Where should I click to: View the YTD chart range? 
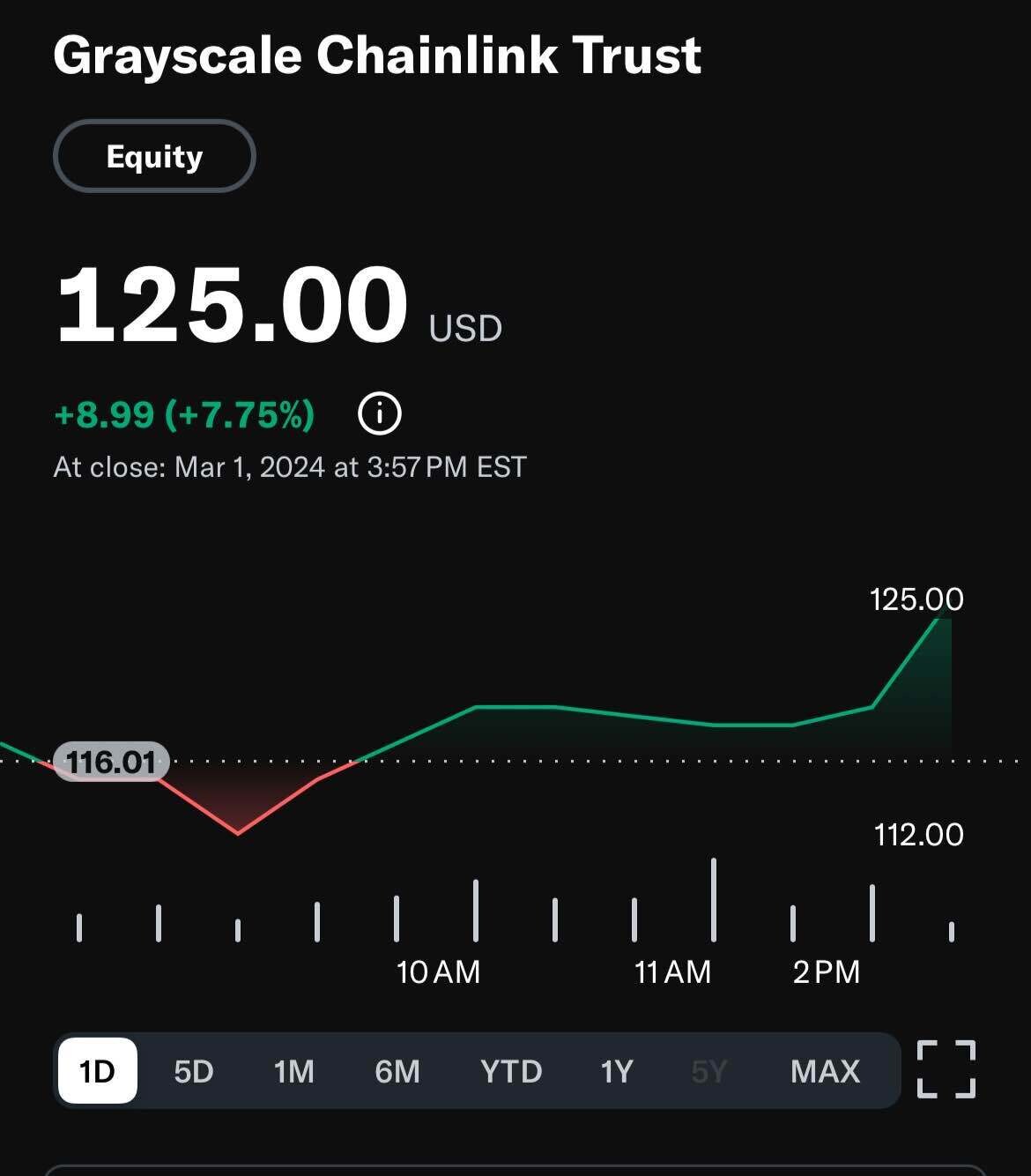[511, 1071]
